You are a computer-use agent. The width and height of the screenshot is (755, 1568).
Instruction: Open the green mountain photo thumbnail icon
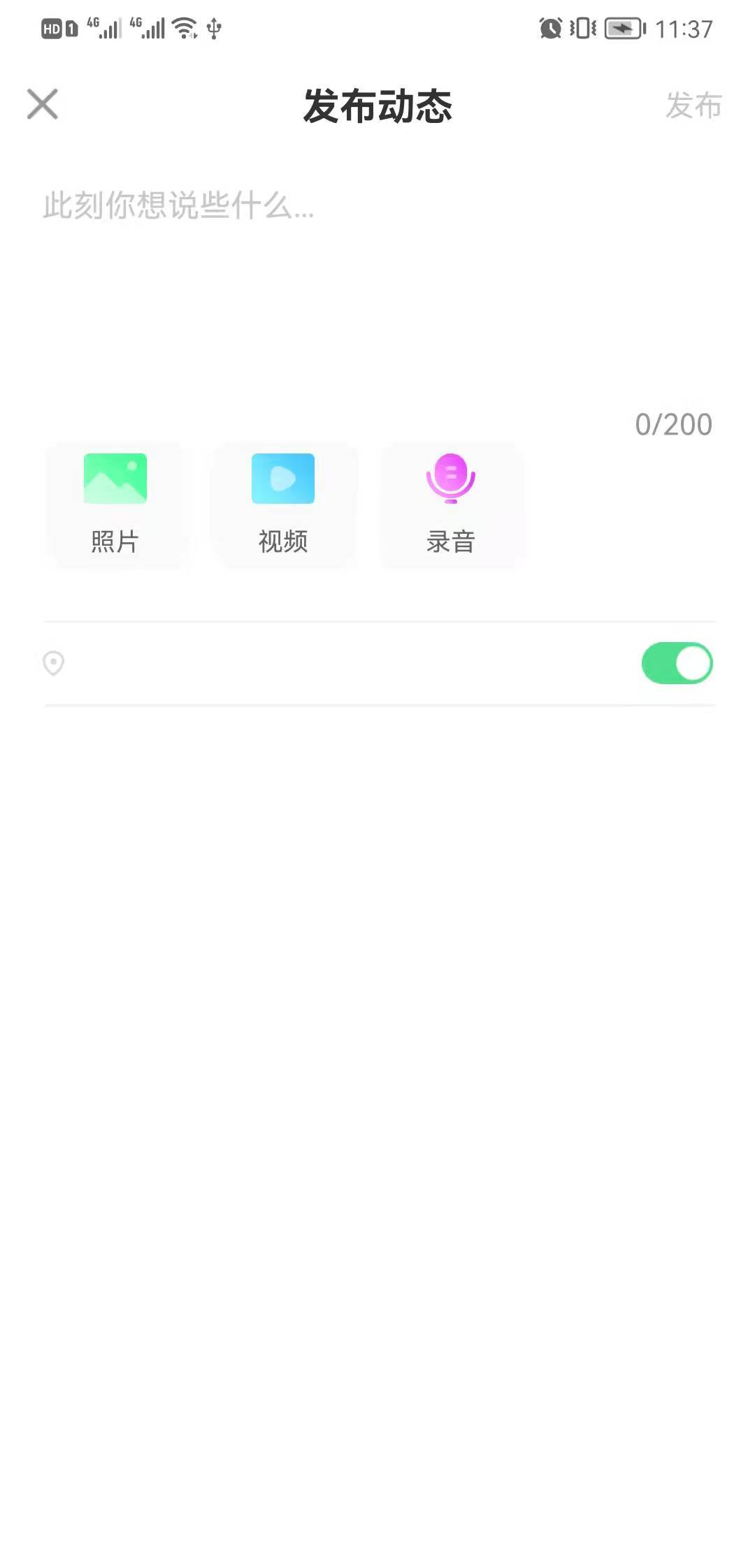(115, 478)
